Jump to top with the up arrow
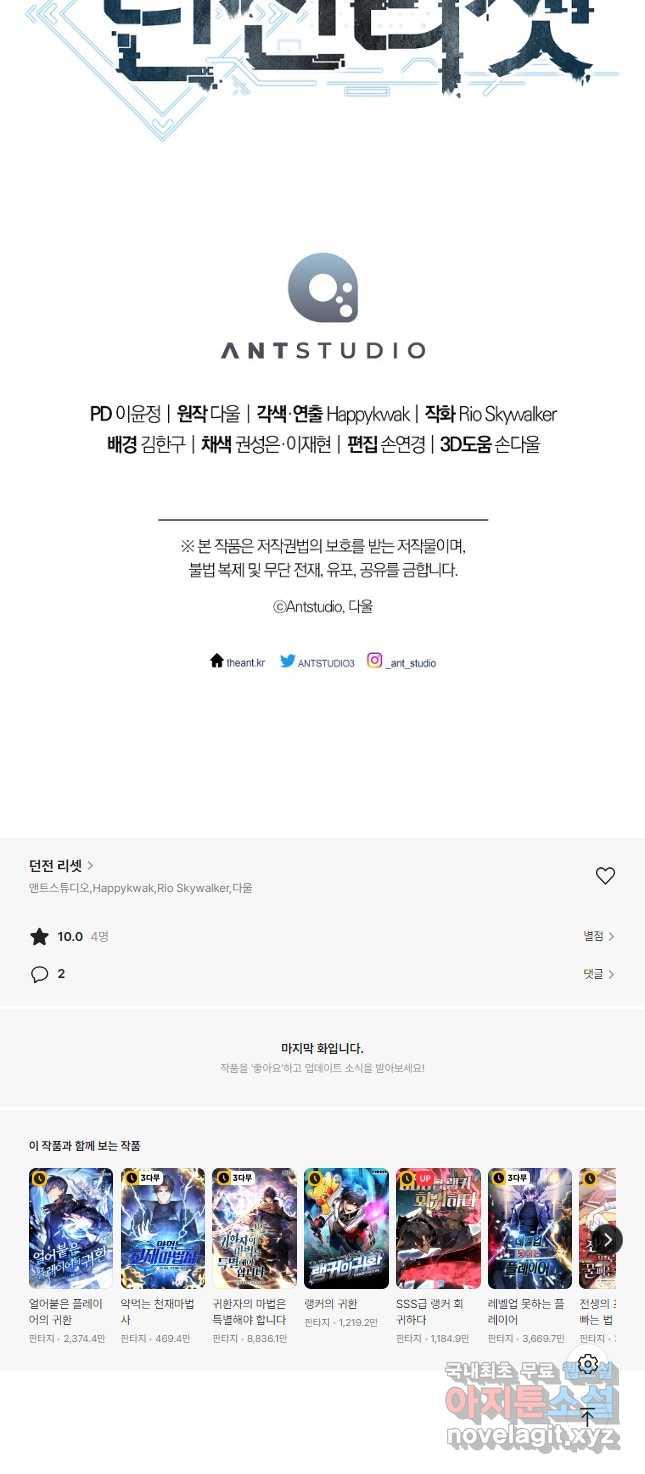 [x=588, y=1417]
